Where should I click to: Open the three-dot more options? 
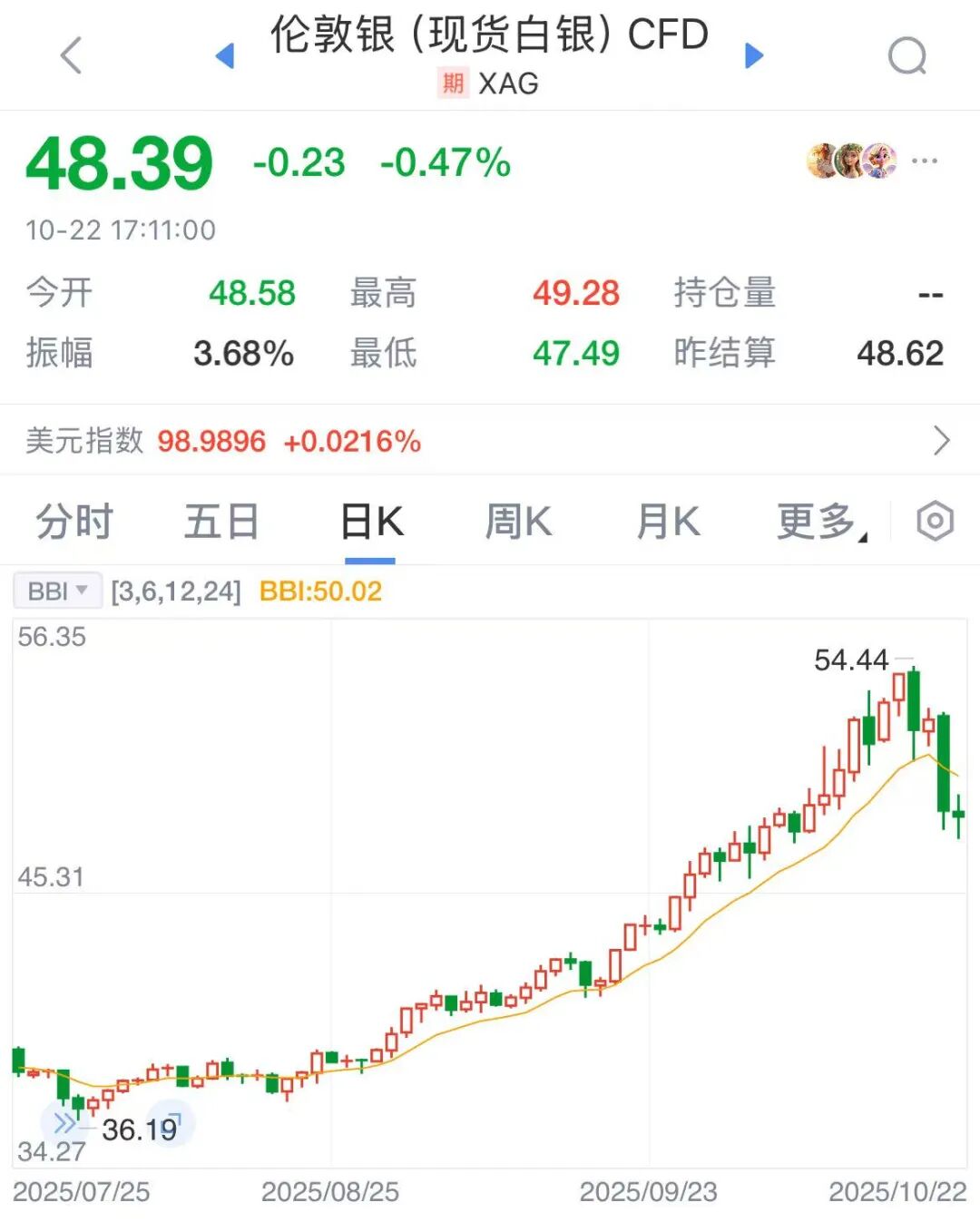click(x=924, y=161)
